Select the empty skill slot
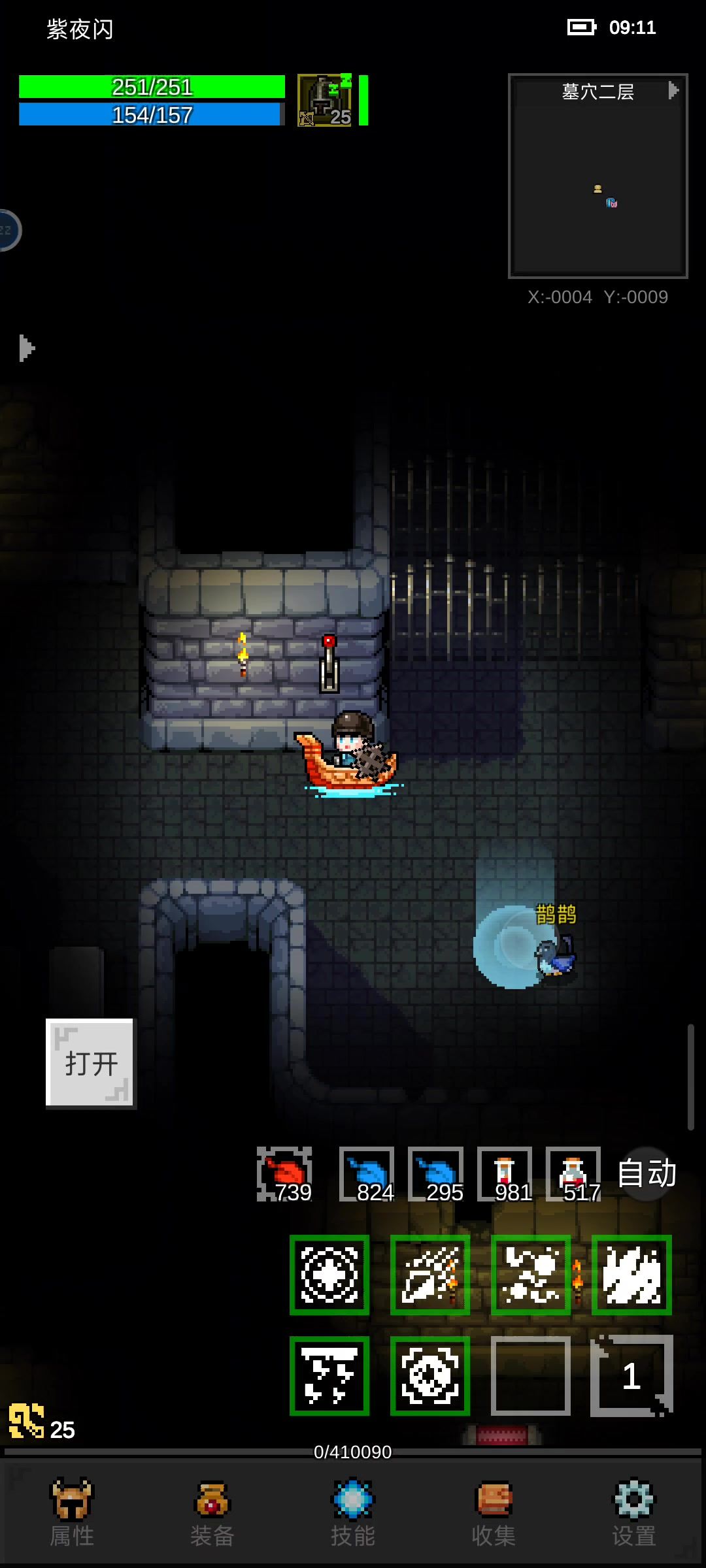706x1568 pixels. tap(531, 1376)
